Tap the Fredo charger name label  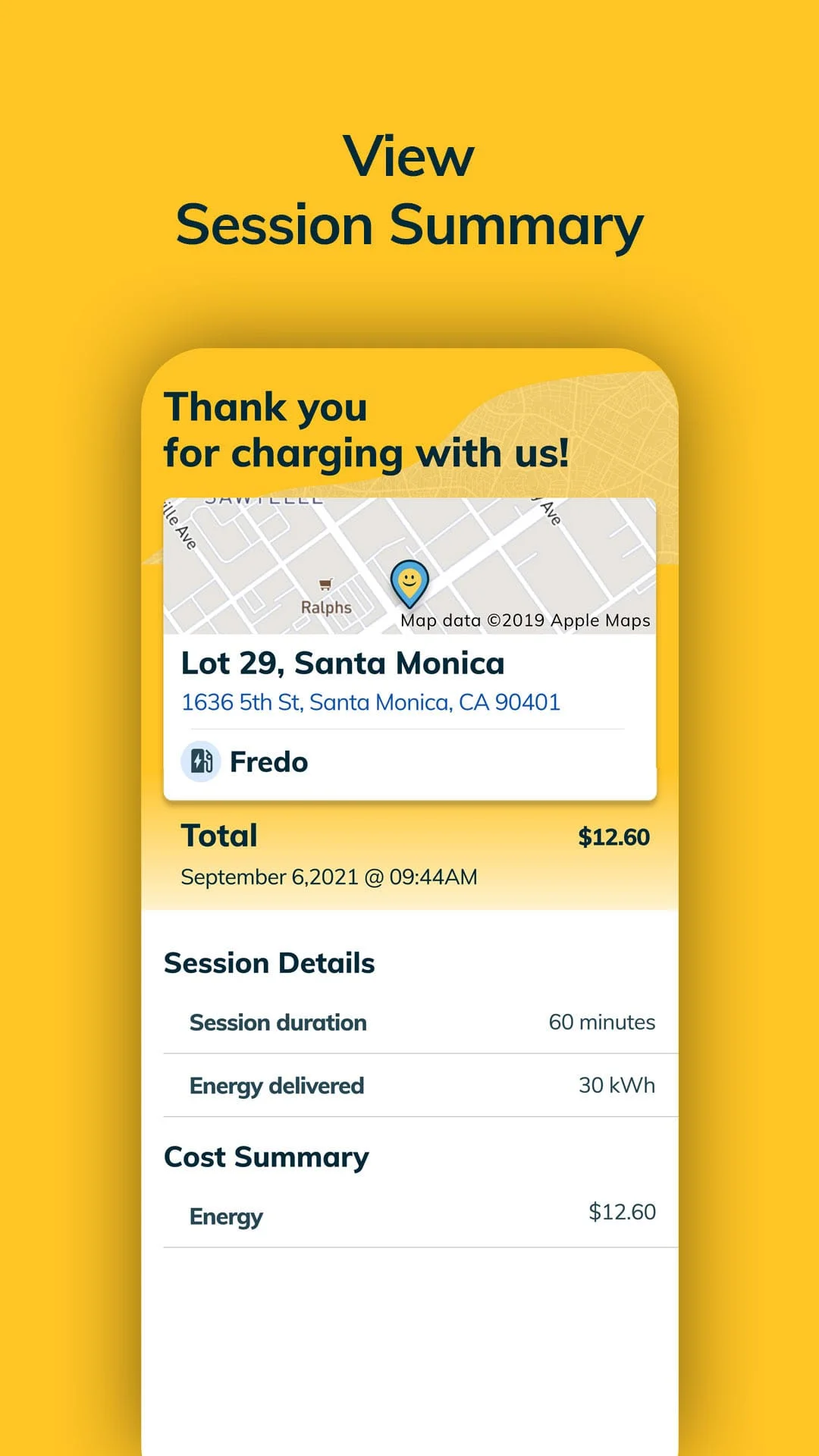click(268, 761)
